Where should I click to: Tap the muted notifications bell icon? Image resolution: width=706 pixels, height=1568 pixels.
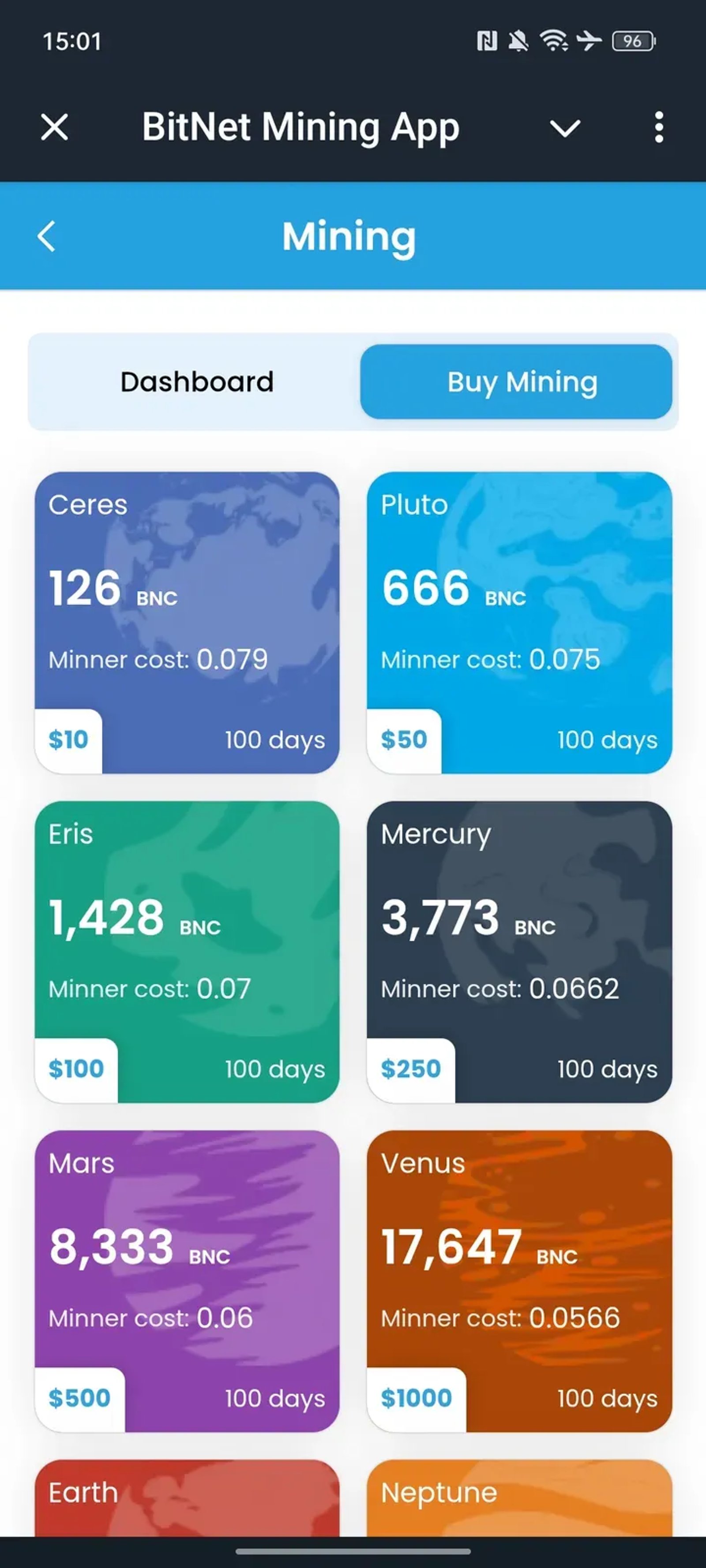pos(519,40)
